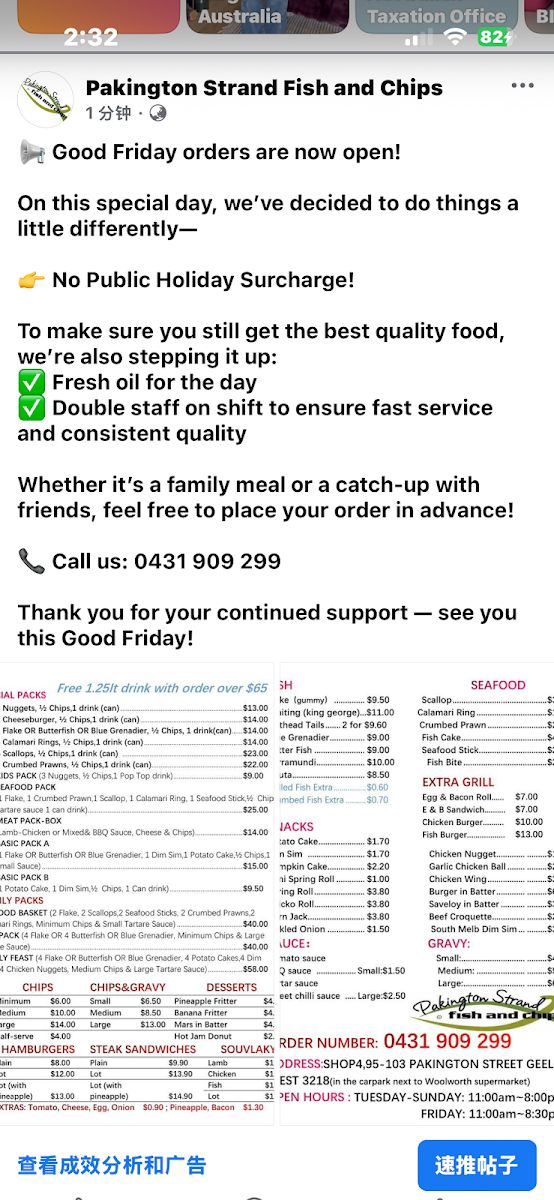The height and width of the screenshot is (1200, 554).
Task: Open the left menu image with packs
Action: tap(137, 893)
